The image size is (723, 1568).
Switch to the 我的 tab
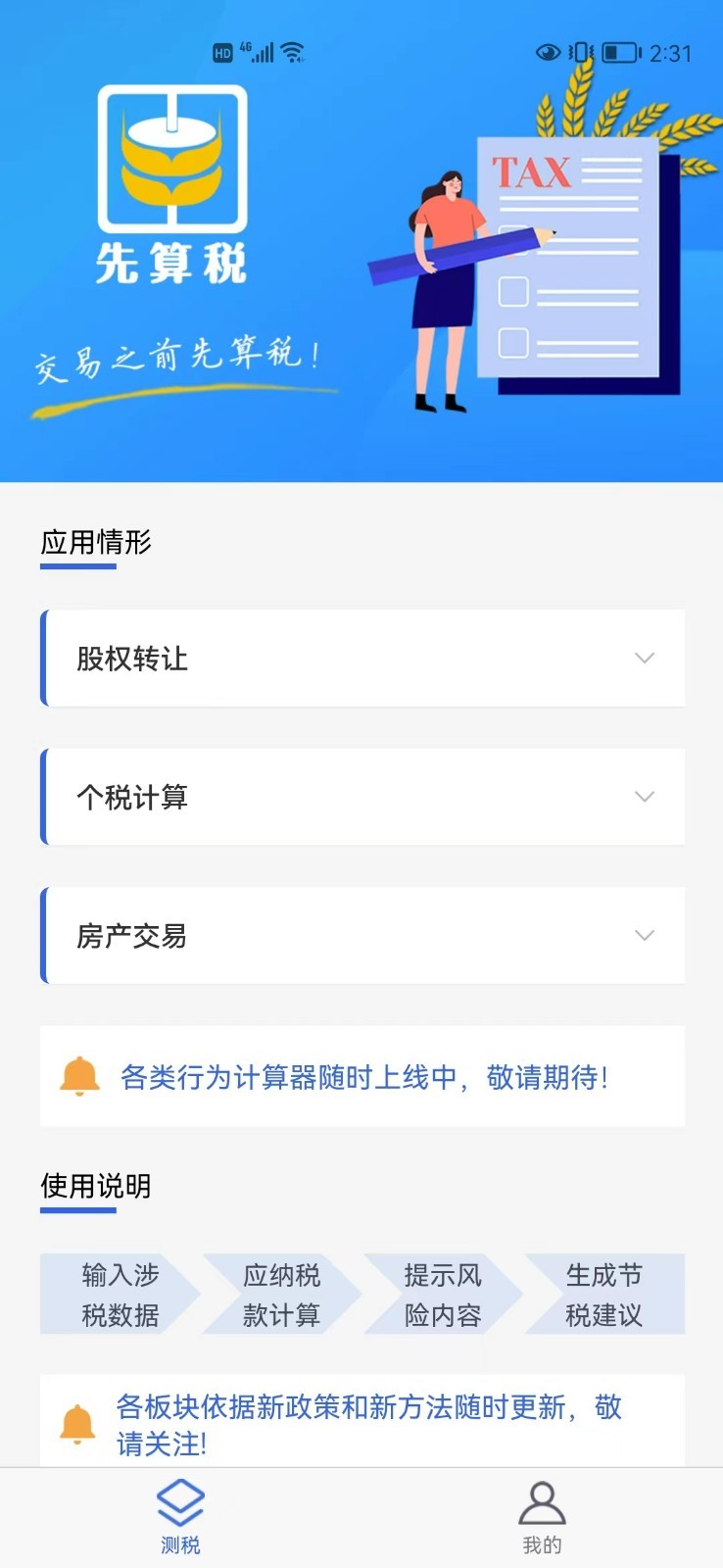(x=542, y=1518)
